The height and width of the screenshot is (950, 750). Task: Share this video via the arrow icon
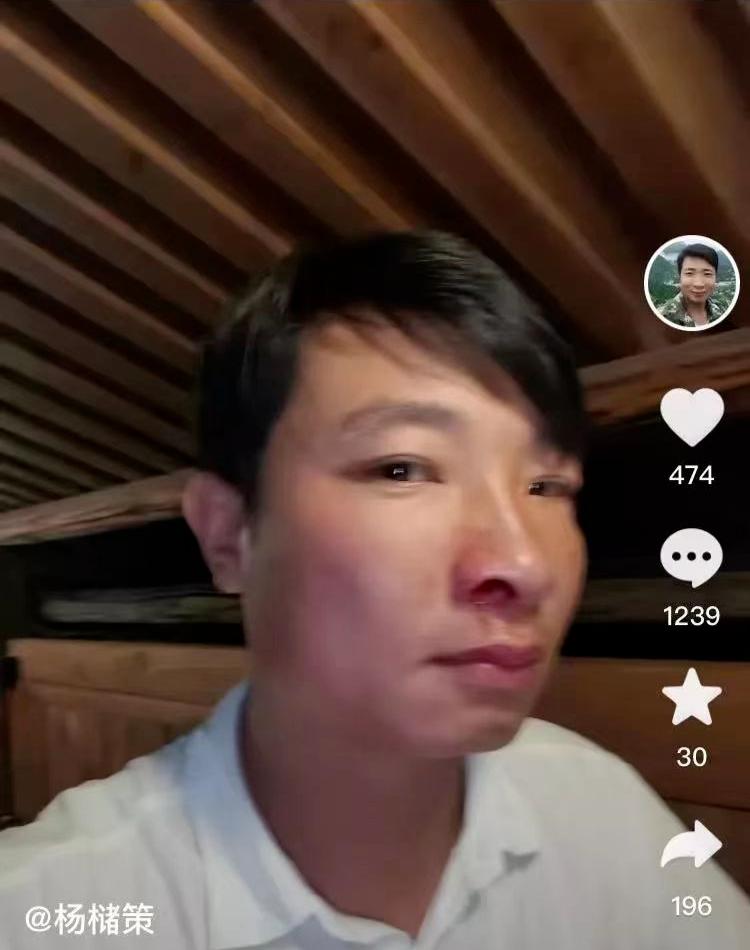click(691, 846)
